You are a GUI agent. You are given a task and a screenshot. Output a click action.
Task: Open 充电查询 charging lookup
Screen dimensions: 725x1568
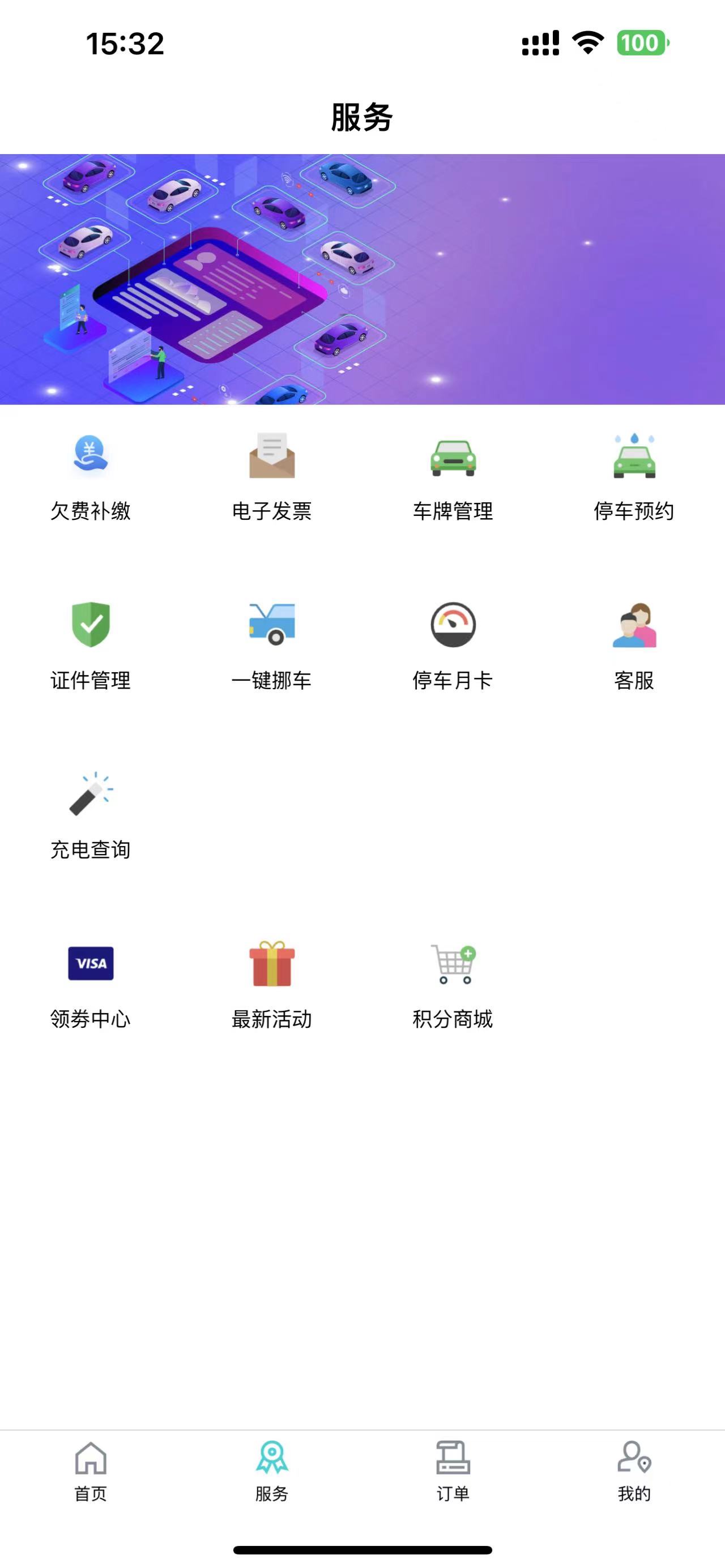click(x=91, y=814)
